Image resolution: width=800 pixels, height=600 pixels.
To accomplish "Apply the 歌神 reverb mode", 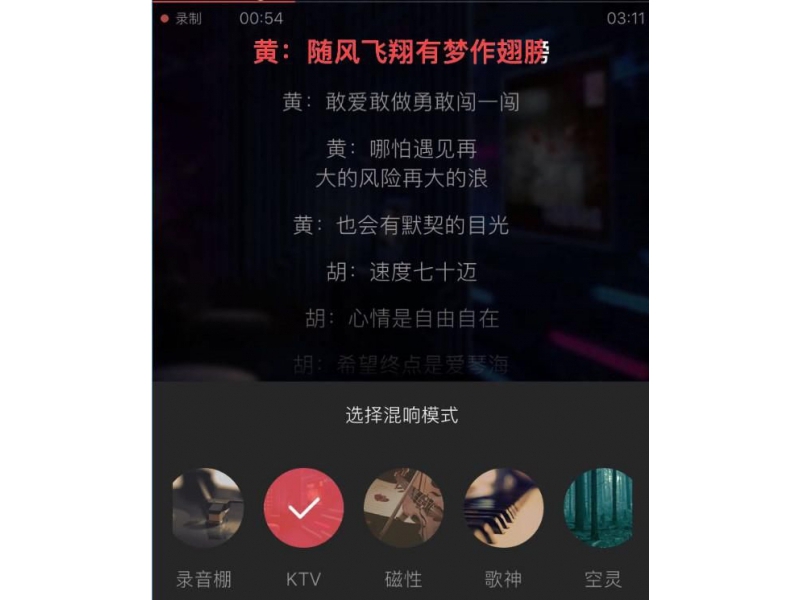I will pyautogui.click(x=503, y=508).
